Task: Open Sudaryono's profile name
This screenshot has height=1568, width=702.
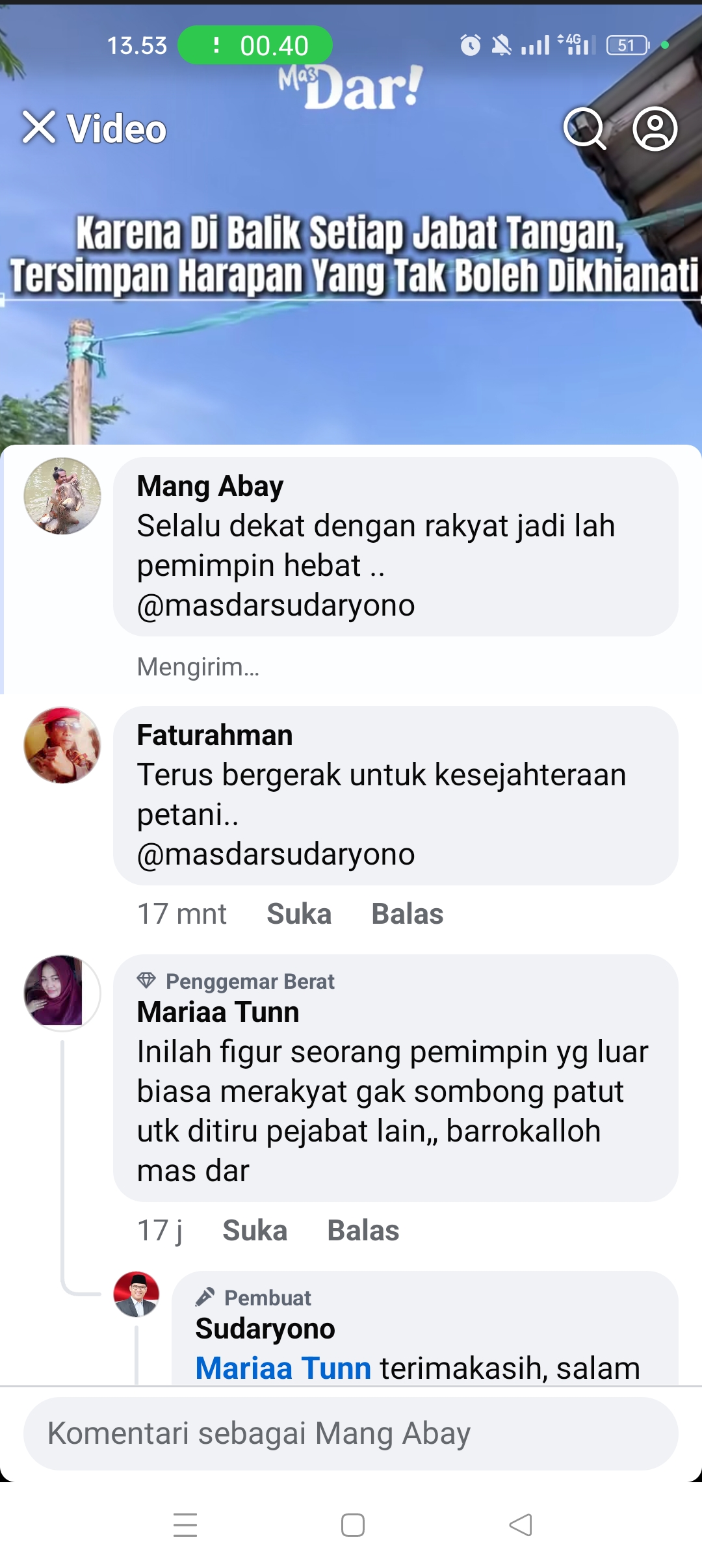Action: 265,1329
